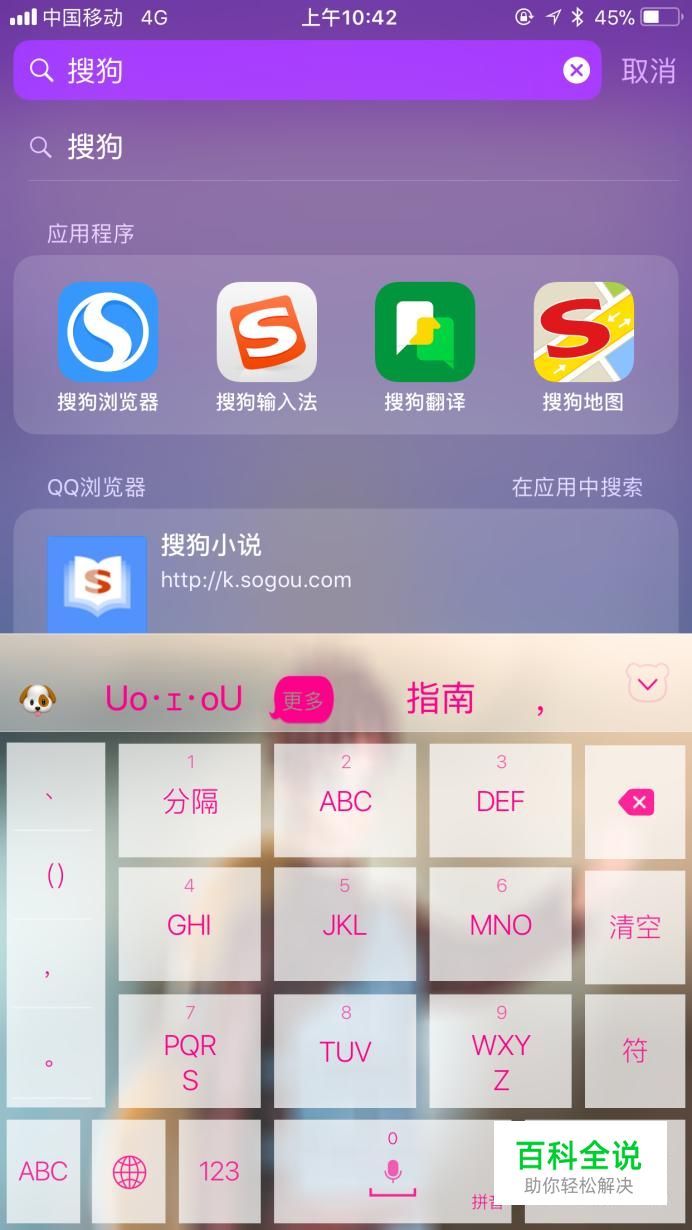Image resolution: width=692 pixels, height=1230 pixels.
Task: Open the 符 symbols key
Action: [635, 1050]
